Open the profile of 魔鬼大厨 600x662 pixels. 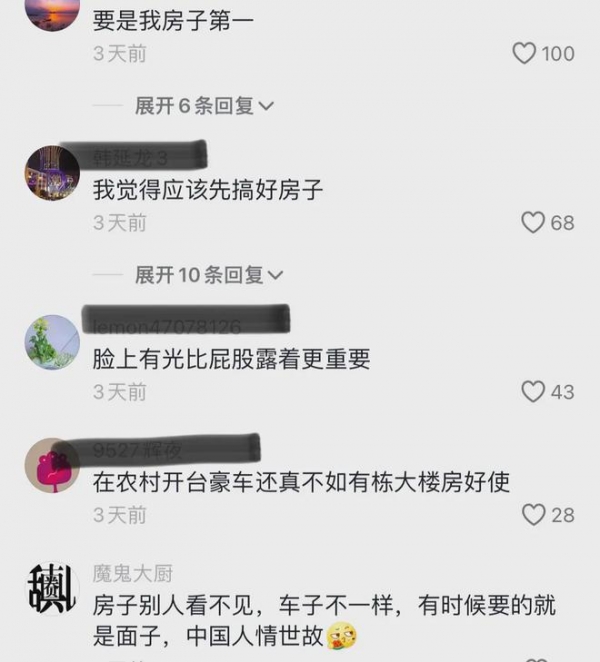point(133,573)
